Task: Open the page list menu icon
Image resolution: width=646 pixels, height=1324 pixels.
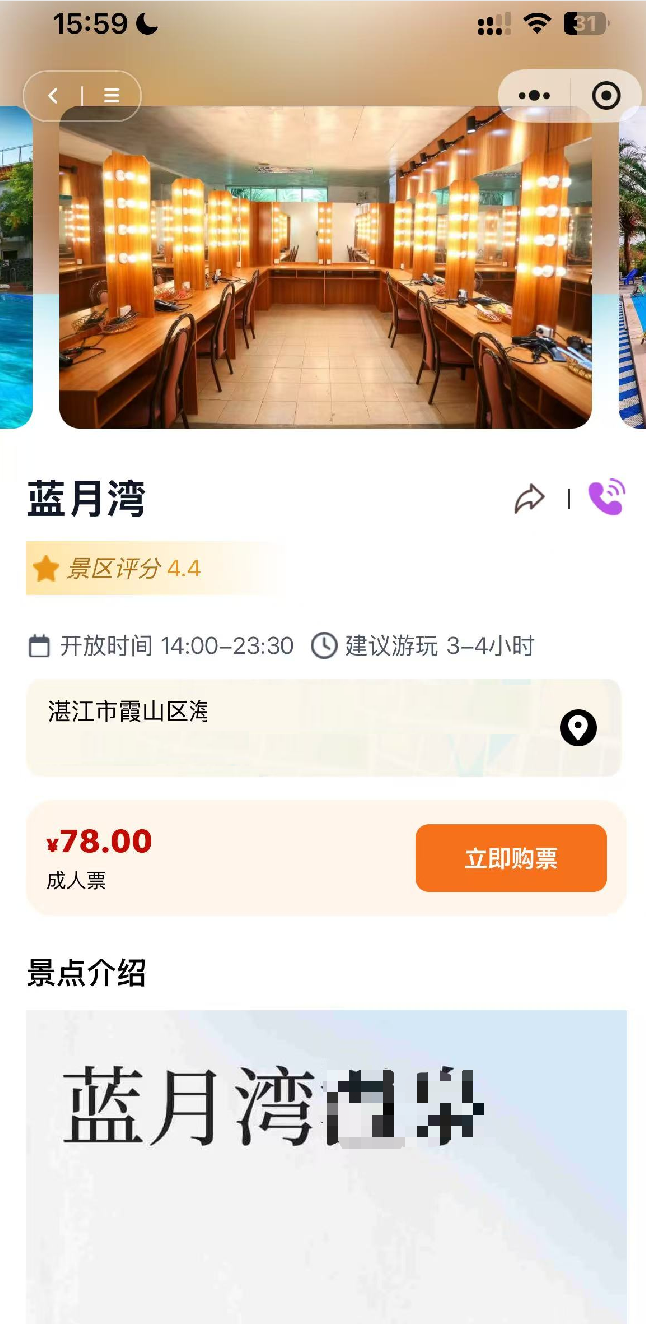Action: 111,96
